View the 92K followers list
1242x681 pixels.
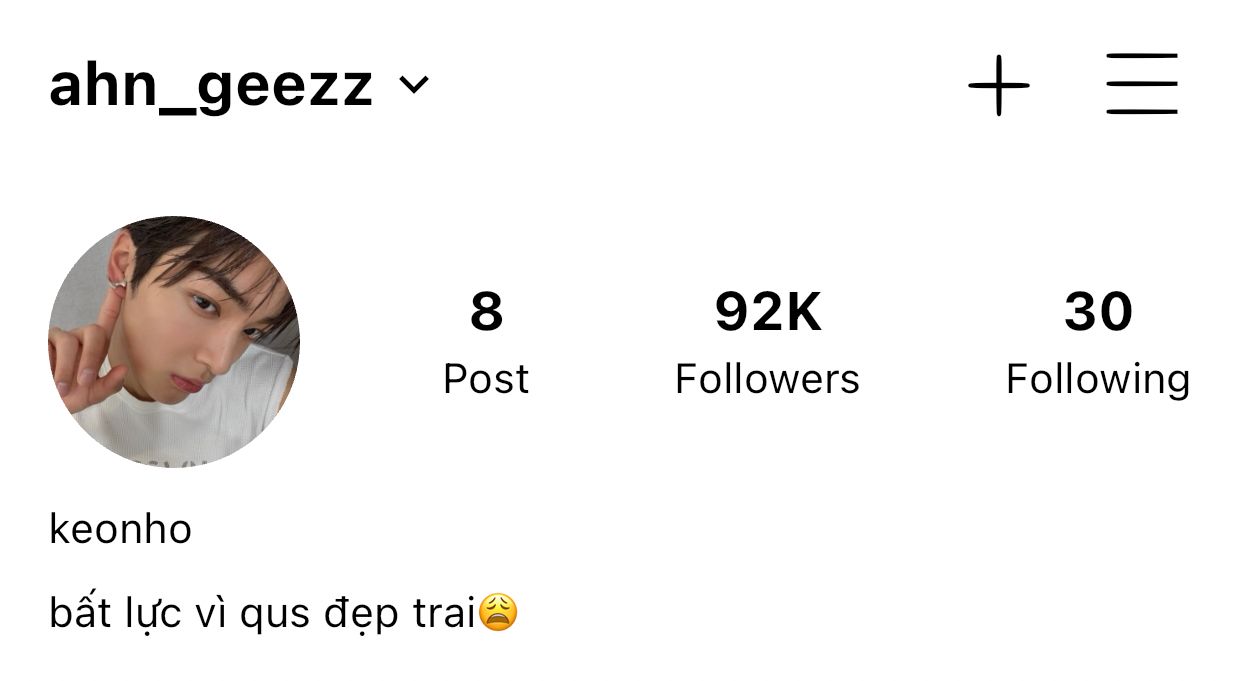pyautogui.click(x=767, y=342)
